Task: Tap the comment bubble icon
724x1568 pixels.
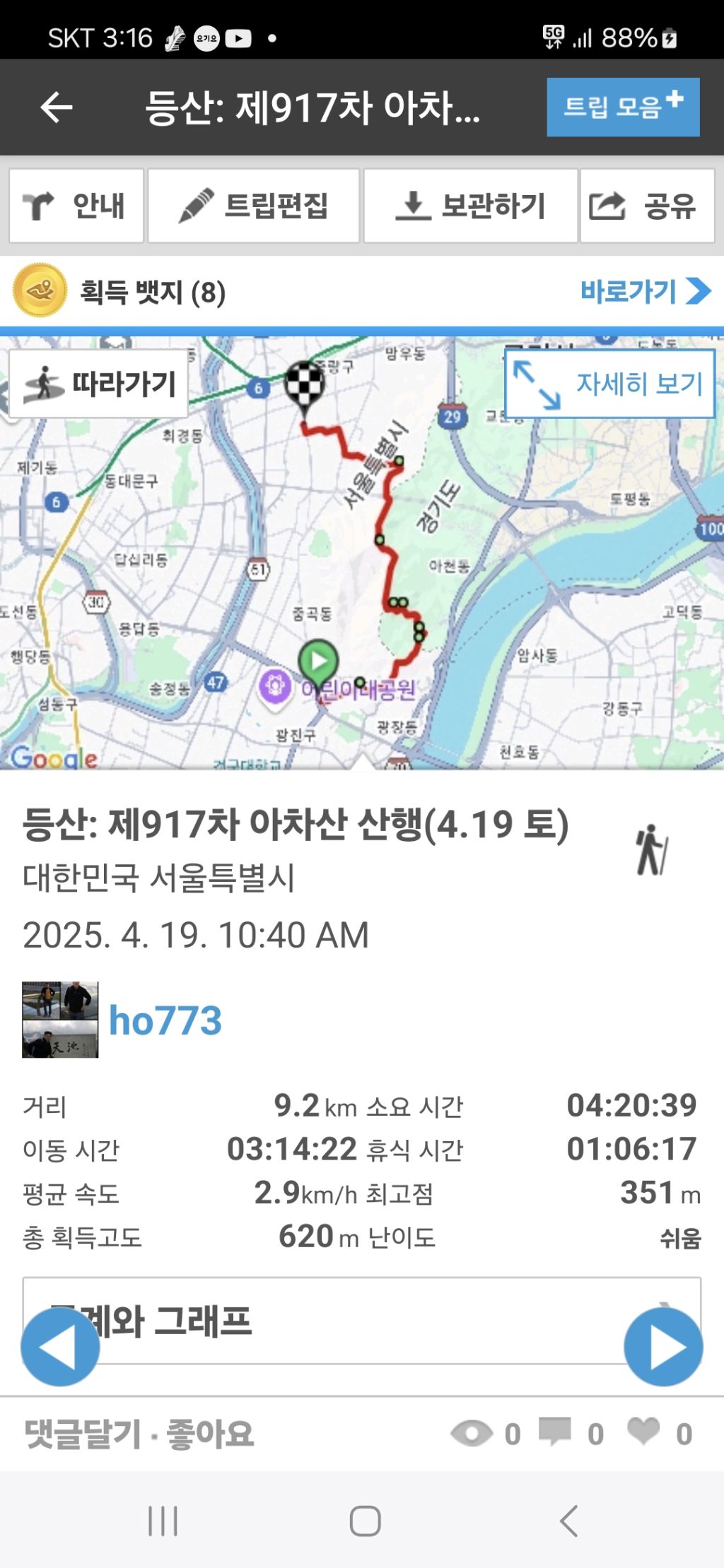Action: [555, 1432]
